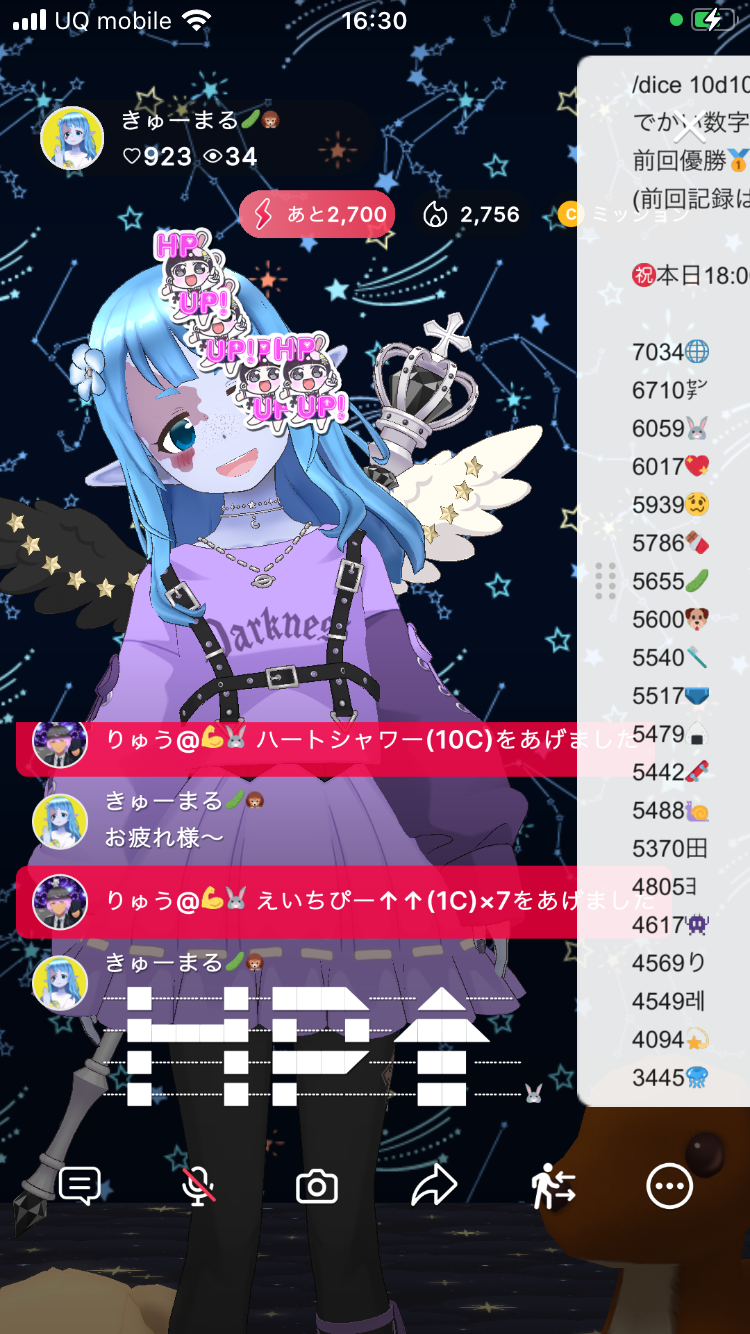Tap the side panel drag handle

[x=605, y=581]
